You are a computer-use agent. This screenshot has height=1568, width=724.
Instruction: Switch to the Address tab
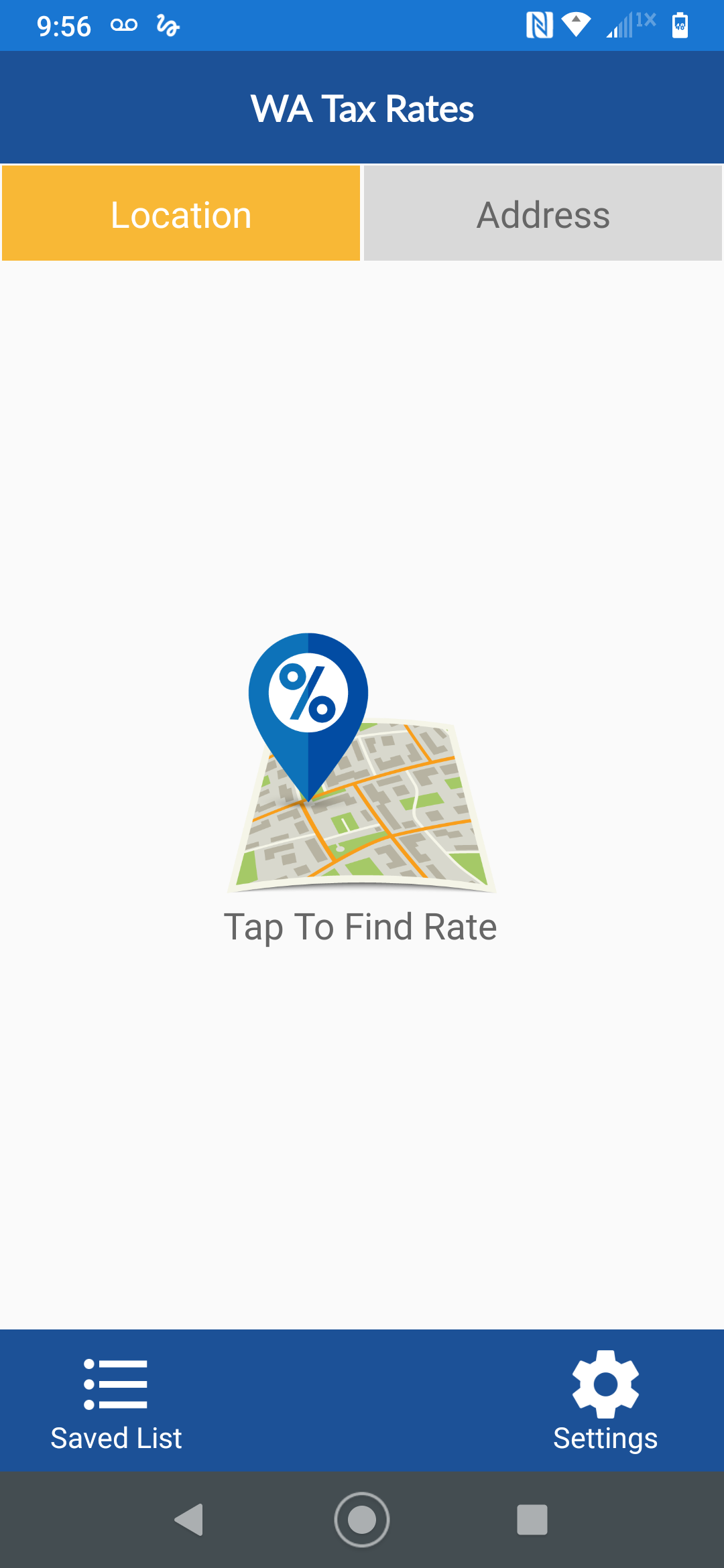[543, 214]
